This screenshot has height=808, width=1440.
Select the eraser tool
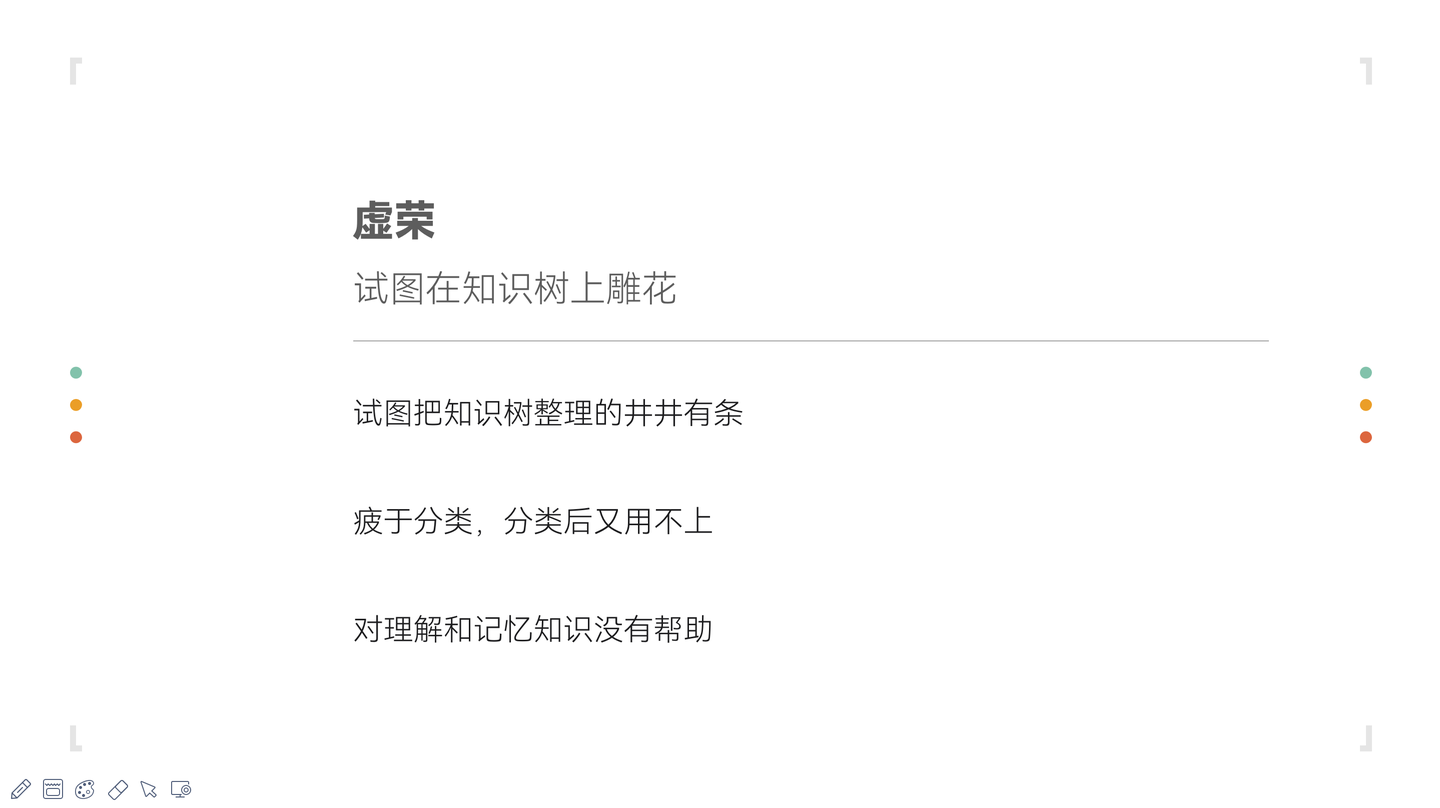117,789
